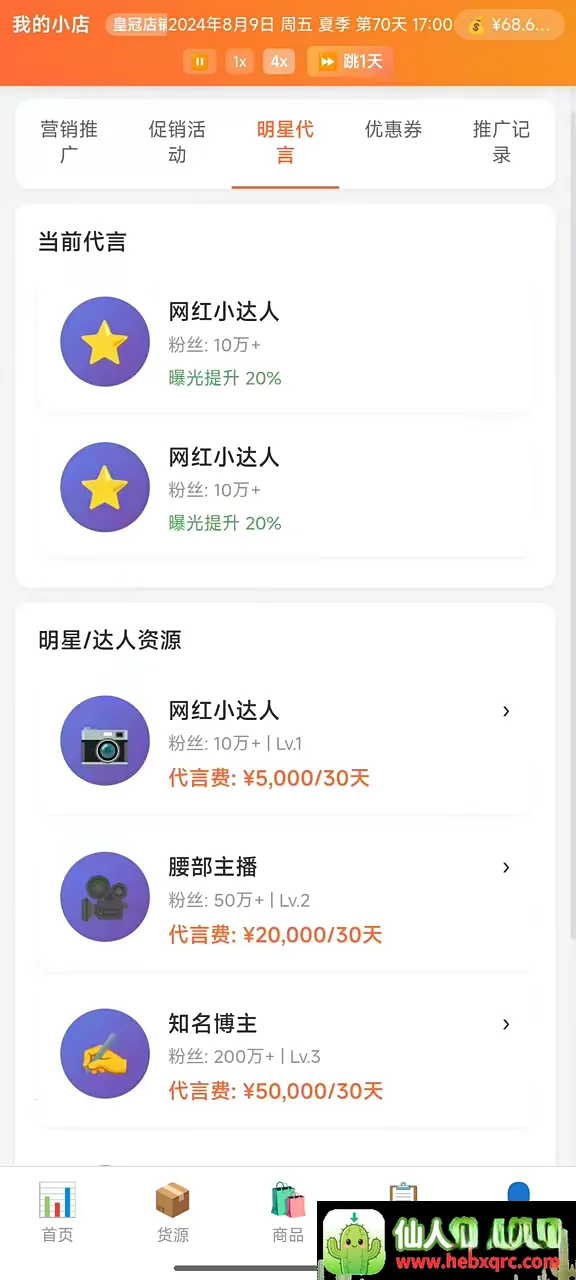Viewport: 576px width, 1280px height.
Task: Open the 知名博主 endorsement option
Action: pyautogui.click(x=285, y=1054)
